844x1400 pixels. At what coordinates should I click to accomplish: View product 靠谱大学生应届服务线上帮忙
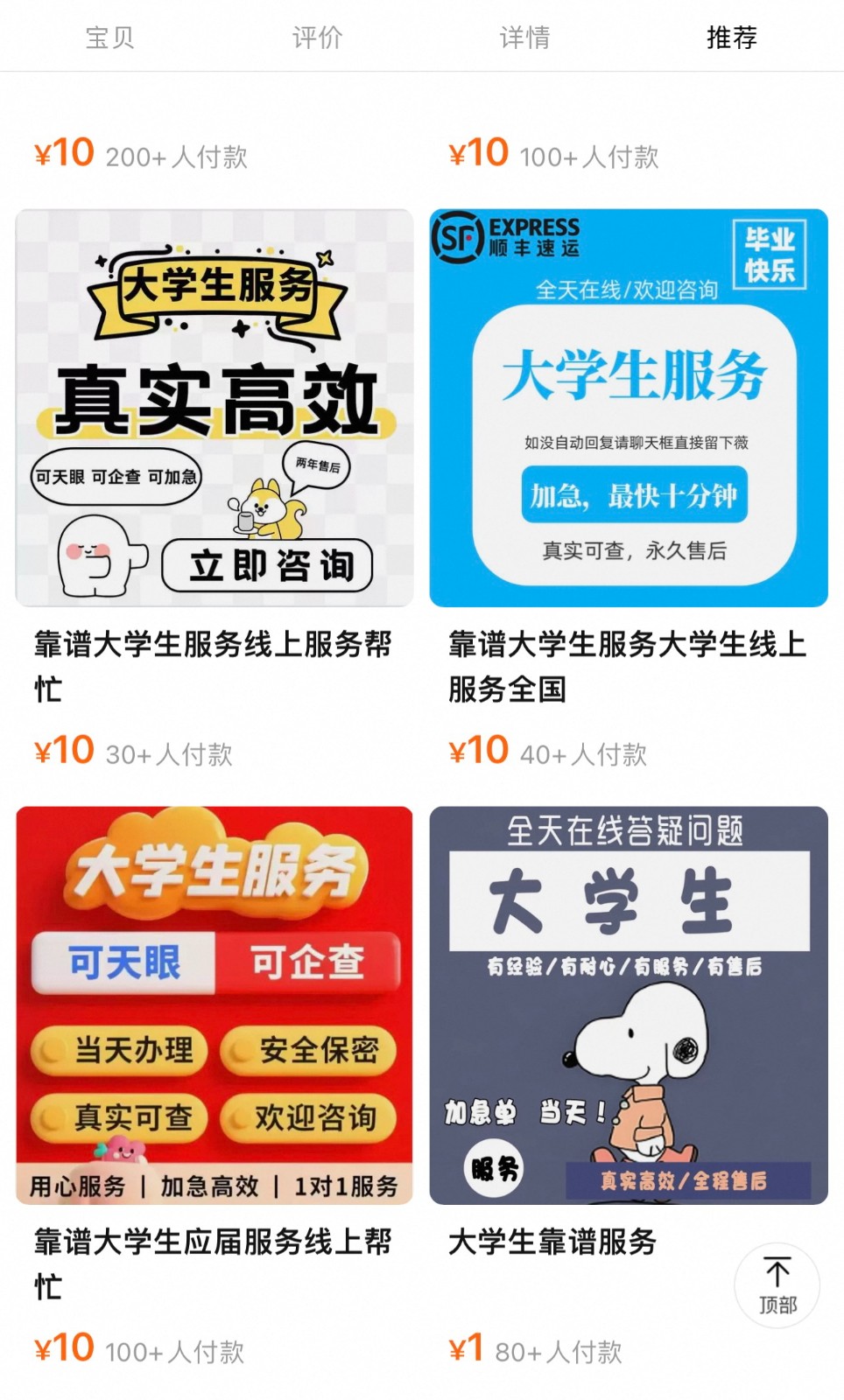215,1005
